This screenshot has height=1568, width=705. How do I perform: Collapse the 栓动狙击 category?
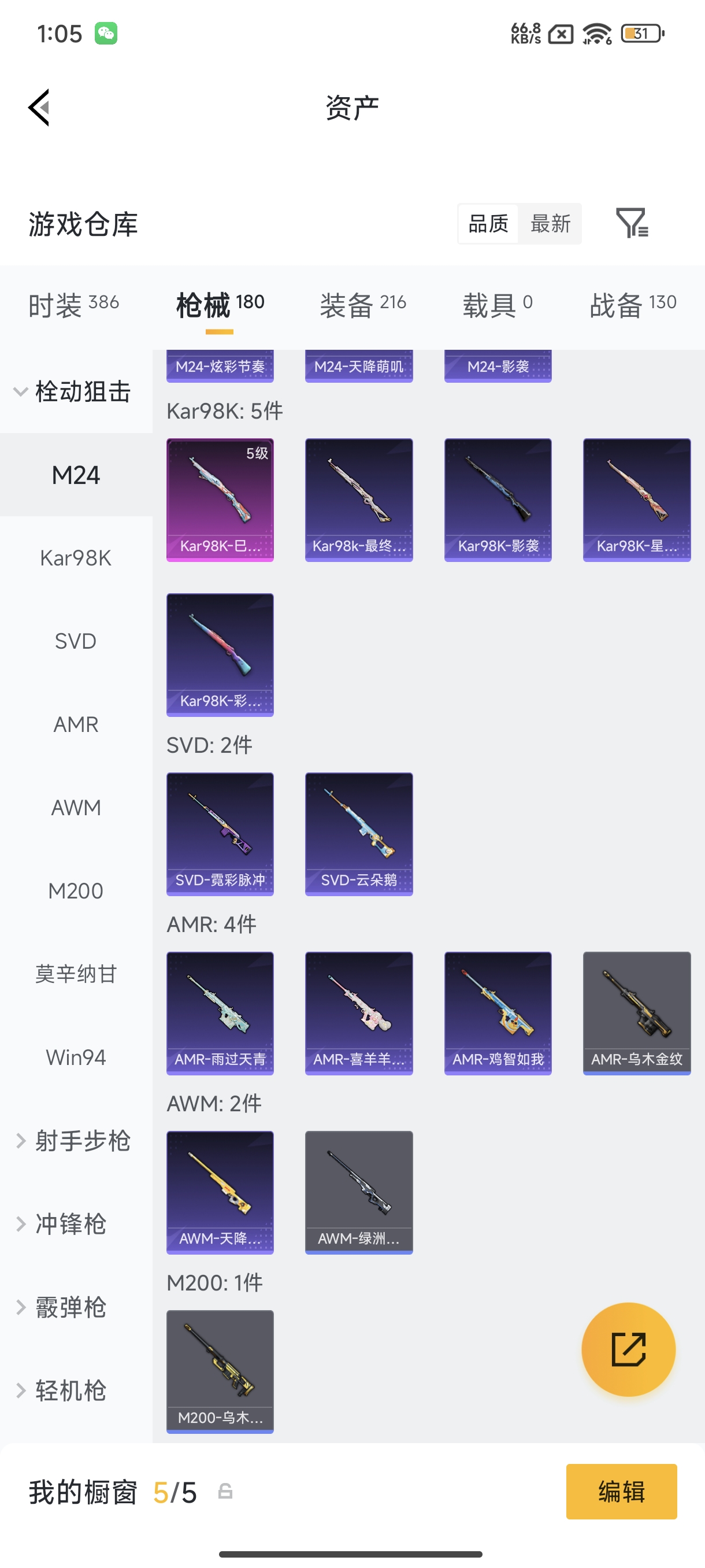click(74, 391)
